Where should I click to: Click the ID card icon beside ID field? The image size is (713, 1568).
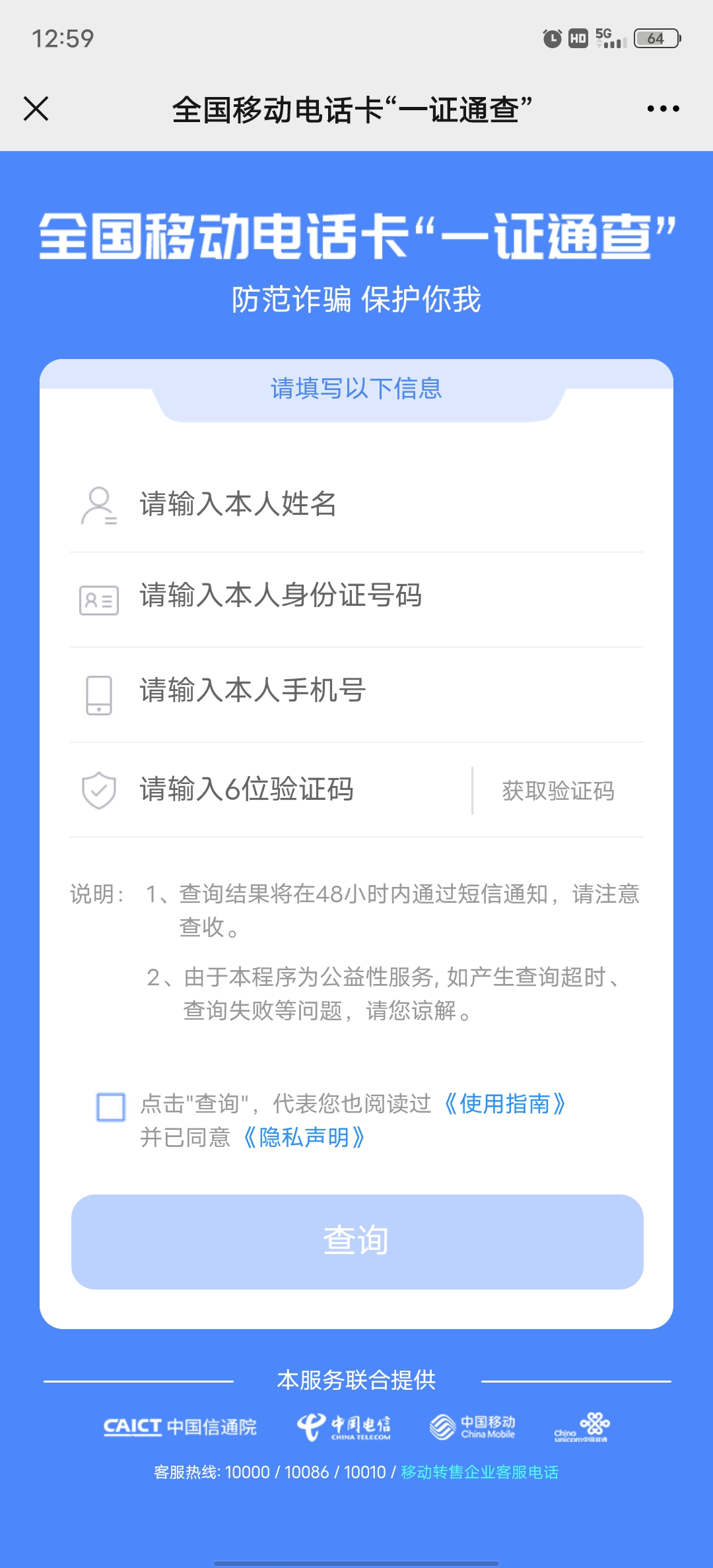98,599
